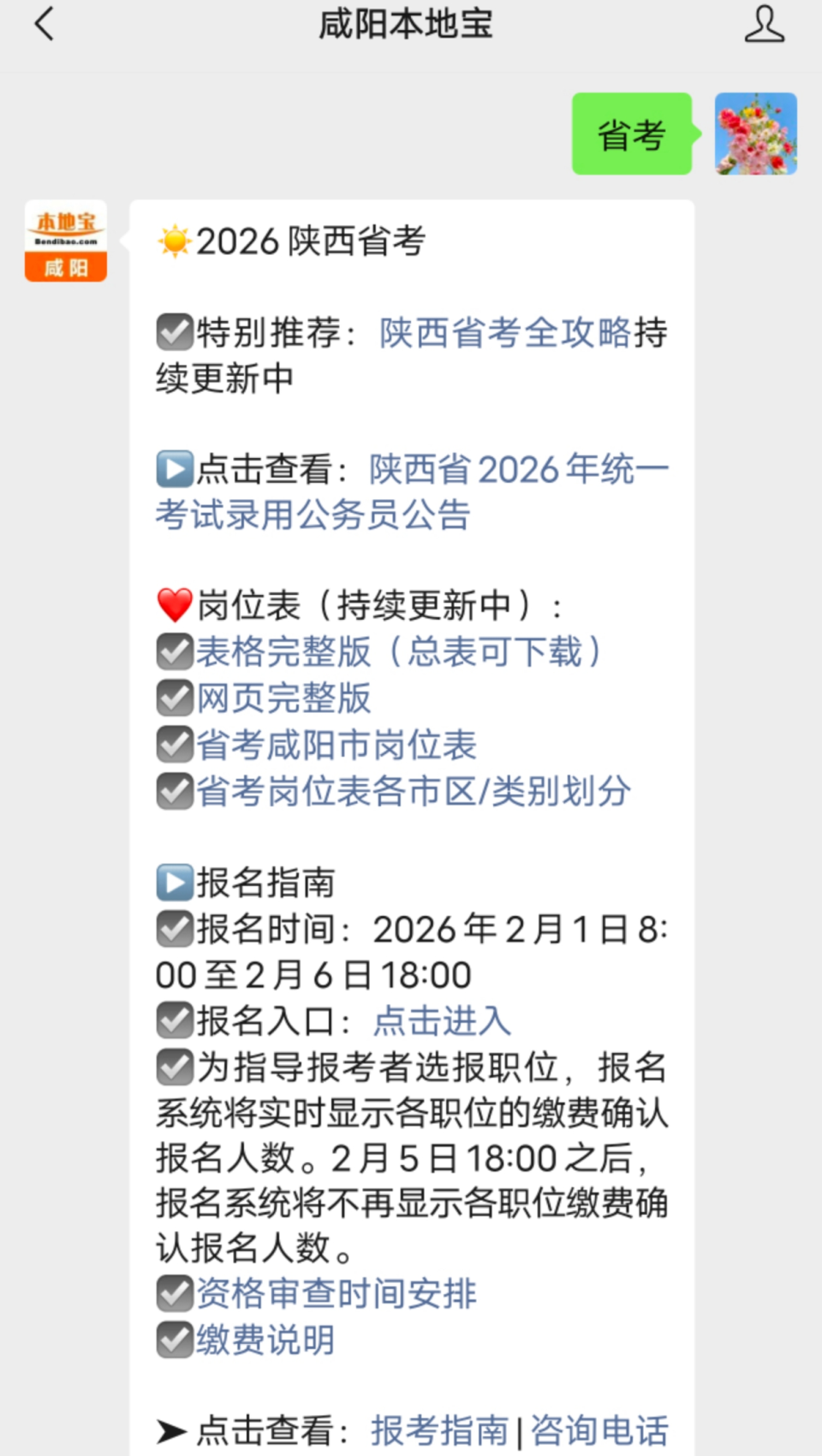The image size is (822, 1456).
Task: Click the red heart icon before 岗位表
Action: point(174,605)
